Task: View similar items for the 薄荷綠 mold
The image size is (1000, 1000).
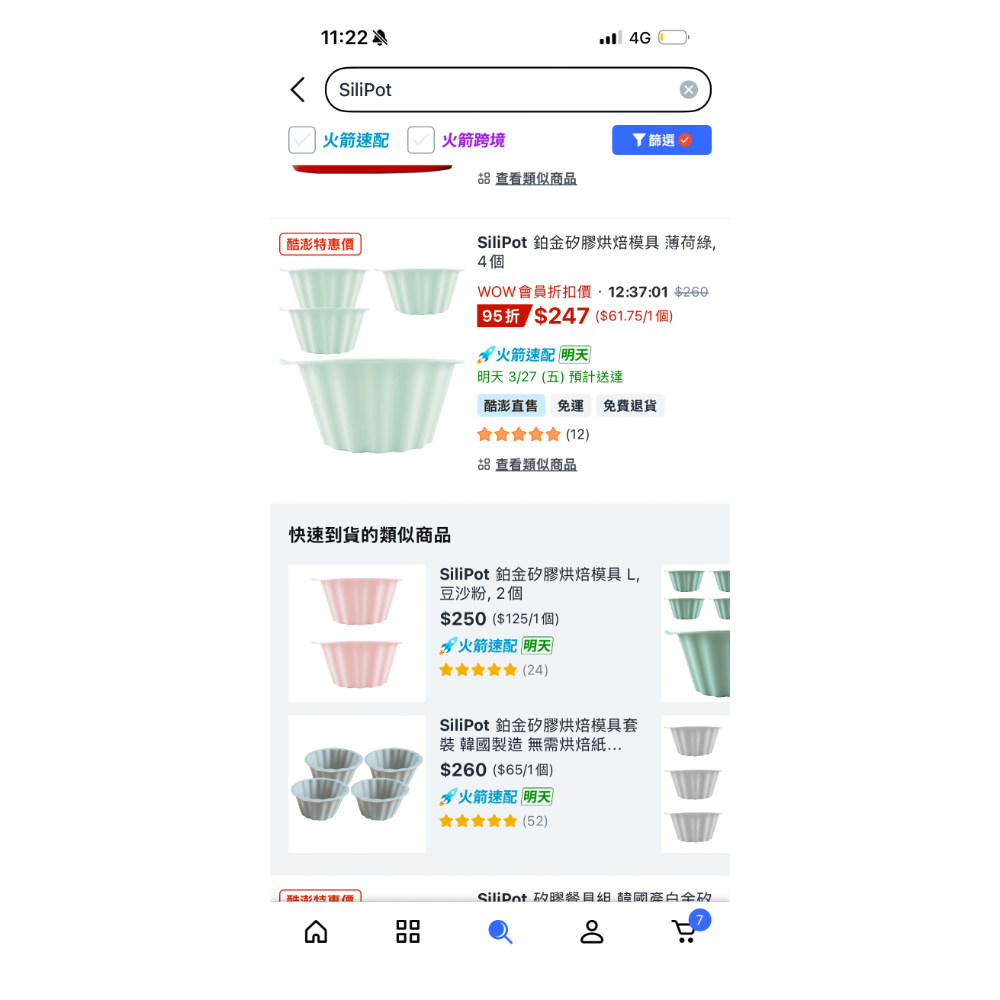Action: click(535, 465)
